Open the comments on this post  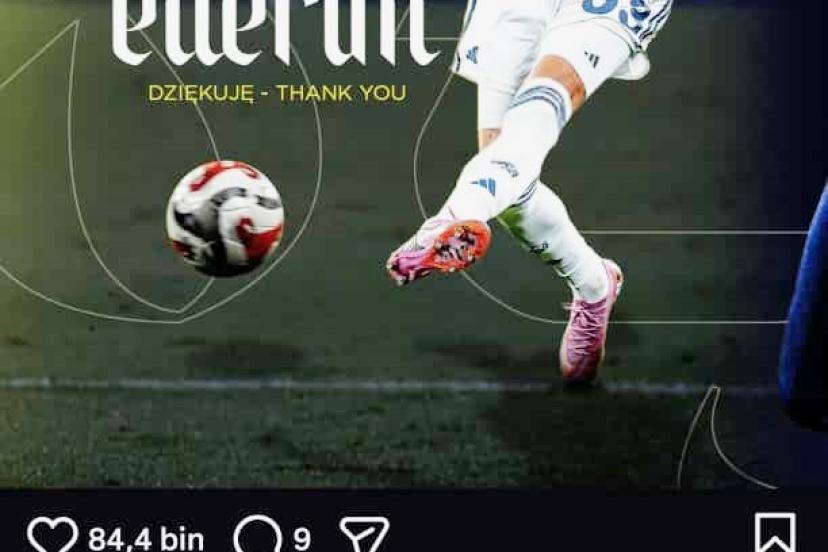click(257, 537)
